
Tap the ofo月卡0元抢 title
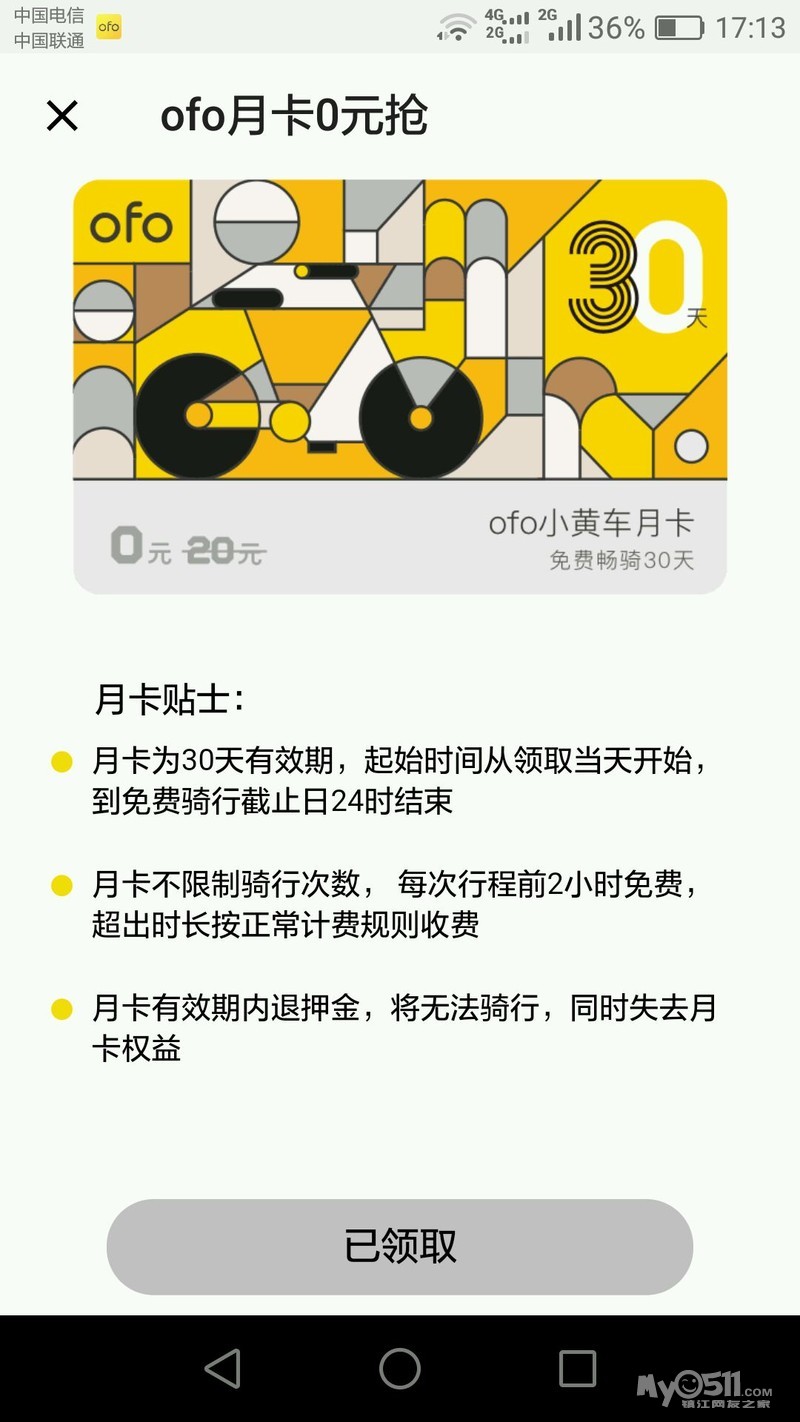tap(295, 117)
